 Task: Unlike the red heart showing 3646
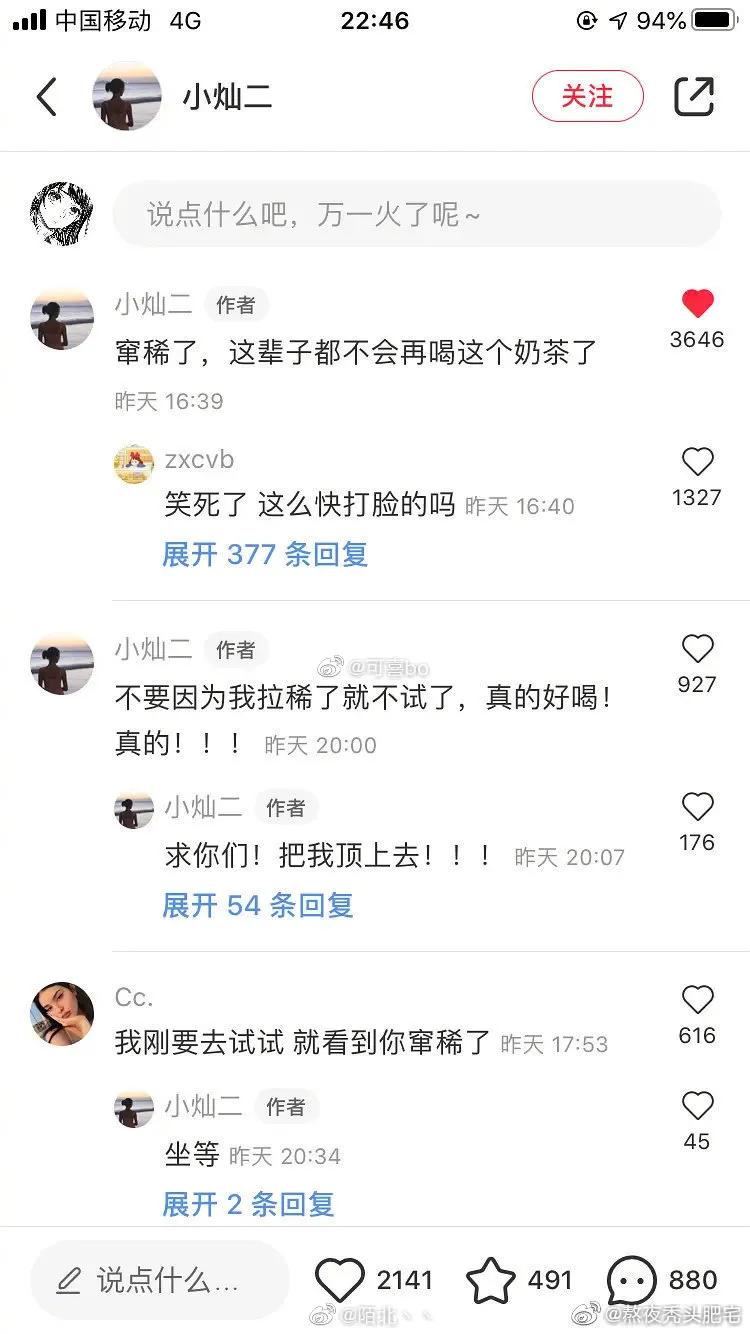coord(697,303)
